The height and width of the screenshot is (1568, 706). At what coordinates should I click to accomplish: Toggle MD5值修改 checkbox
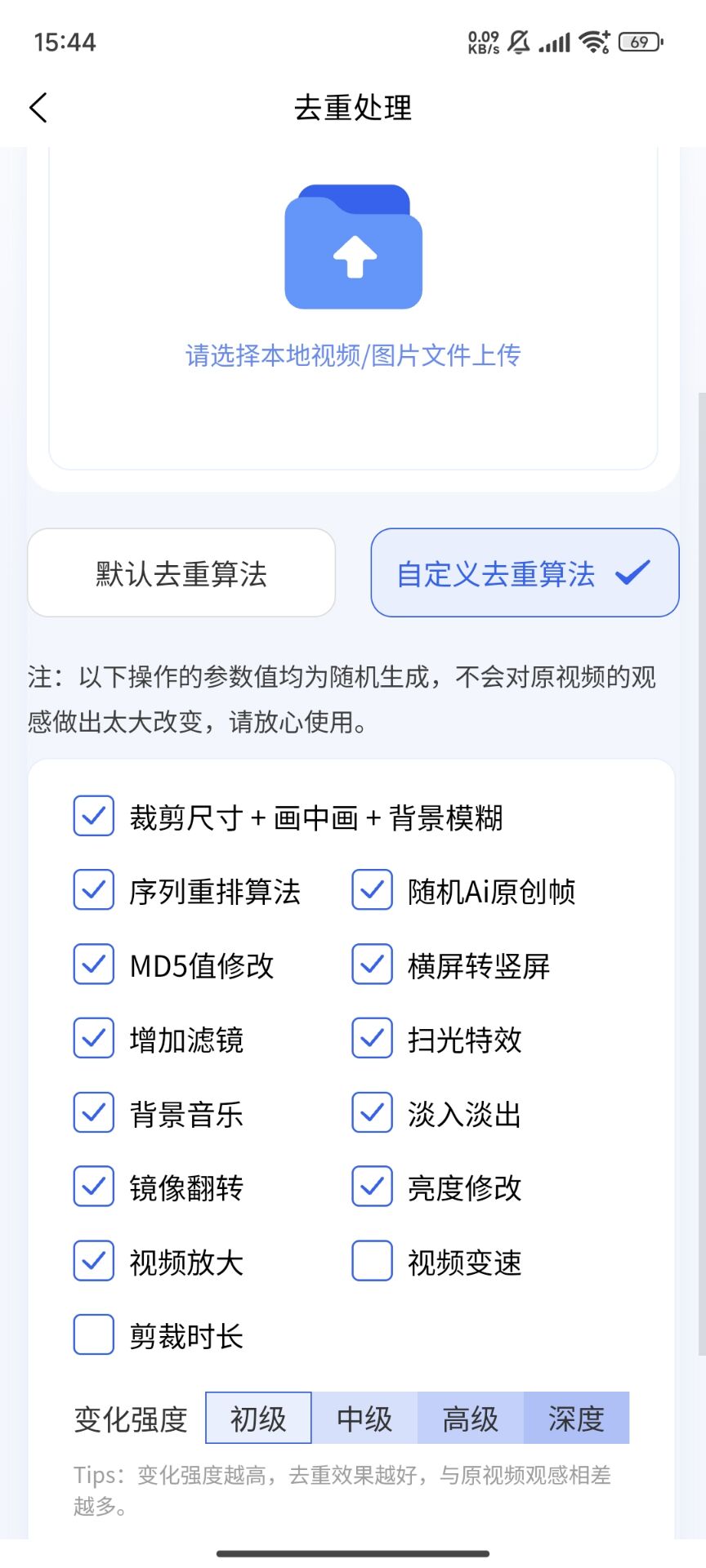94,964
